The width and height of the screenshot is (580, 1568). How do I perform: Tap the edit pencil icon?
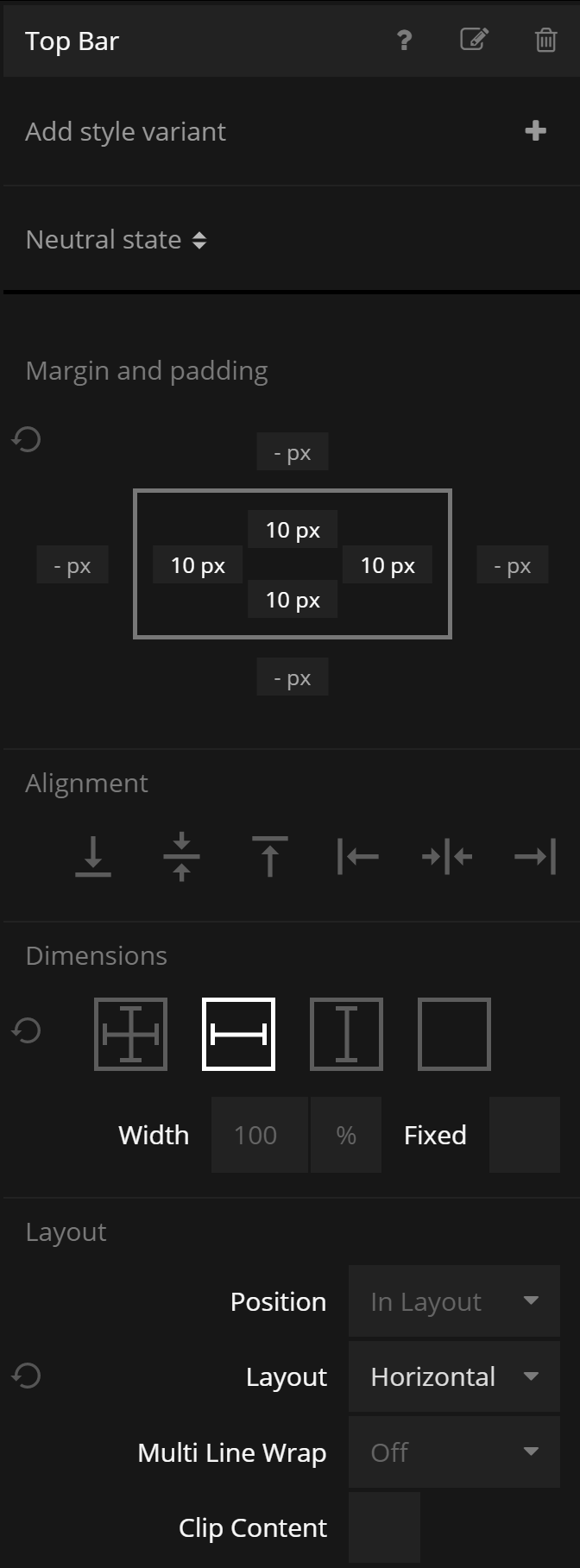click(474, 40)
